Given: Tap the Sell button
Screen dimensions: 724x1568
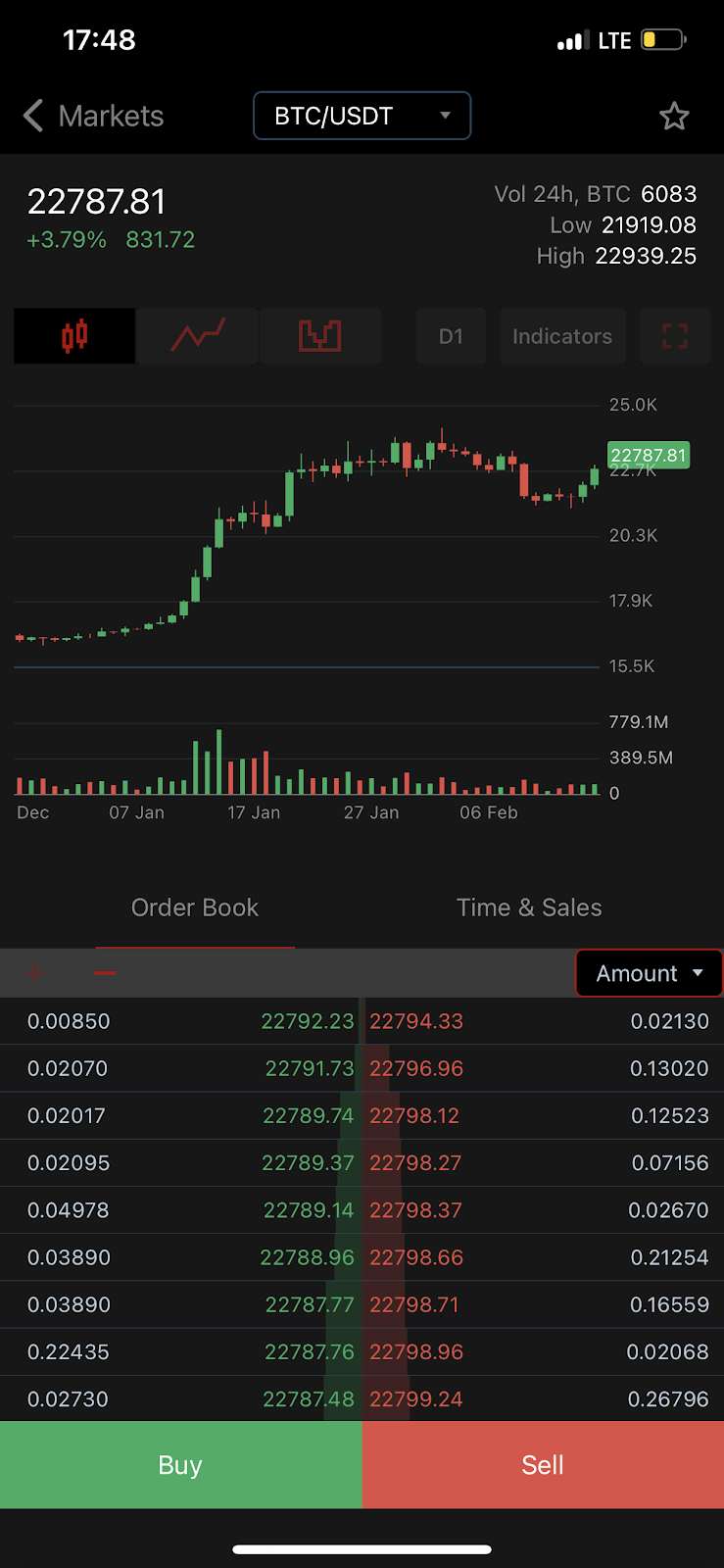Looking at the screenshot, I should coord(543,1465).
